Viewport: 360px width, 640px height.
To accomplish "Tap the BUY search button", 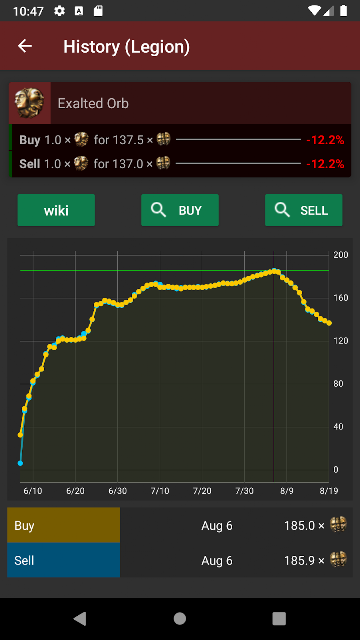I will tap(180, 210).
